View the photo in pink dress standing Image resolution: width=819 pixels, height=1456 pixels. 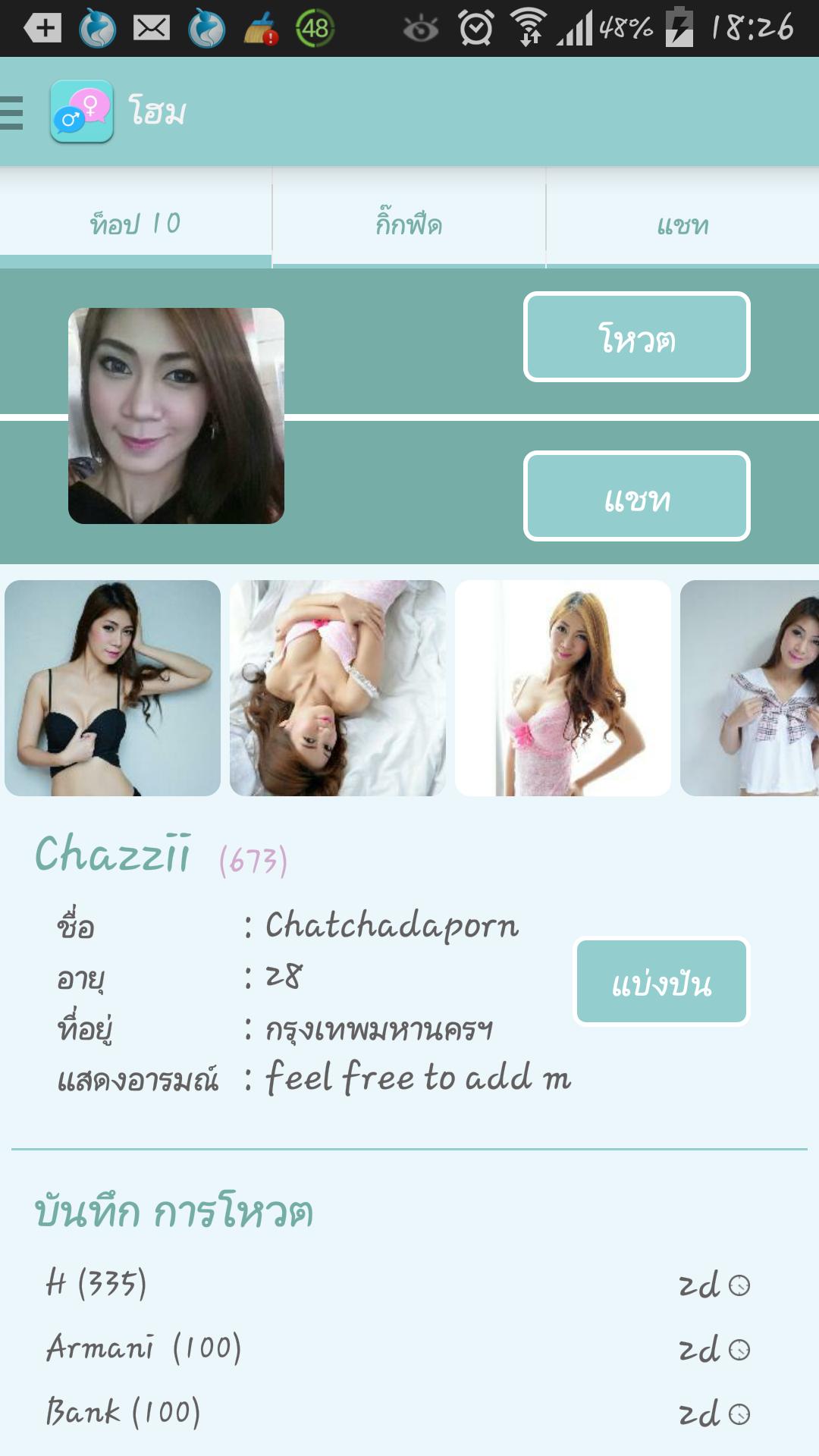[x=563, y=688]
